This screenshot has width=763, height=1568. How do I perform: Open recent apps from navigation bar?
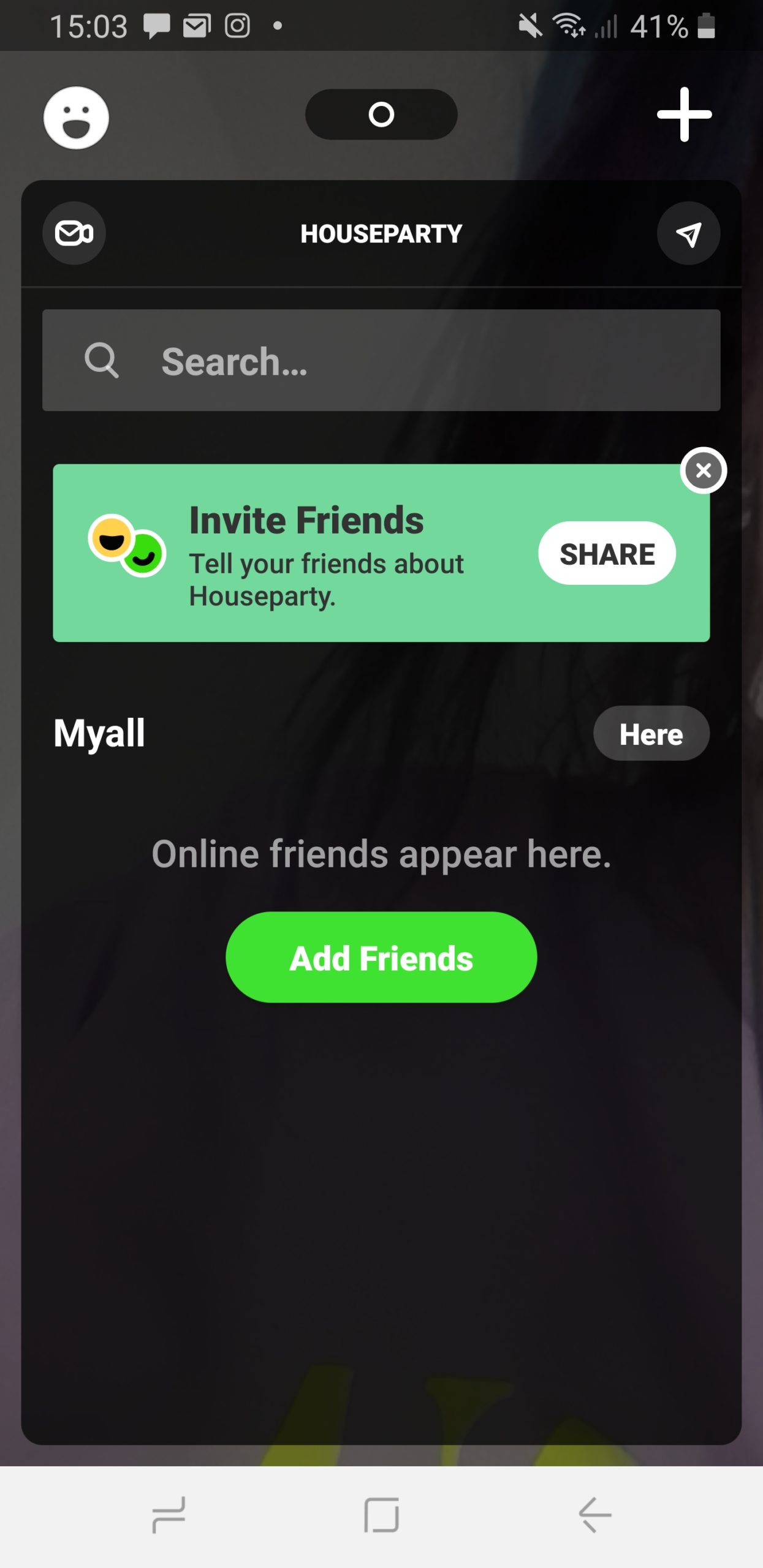169,1515
